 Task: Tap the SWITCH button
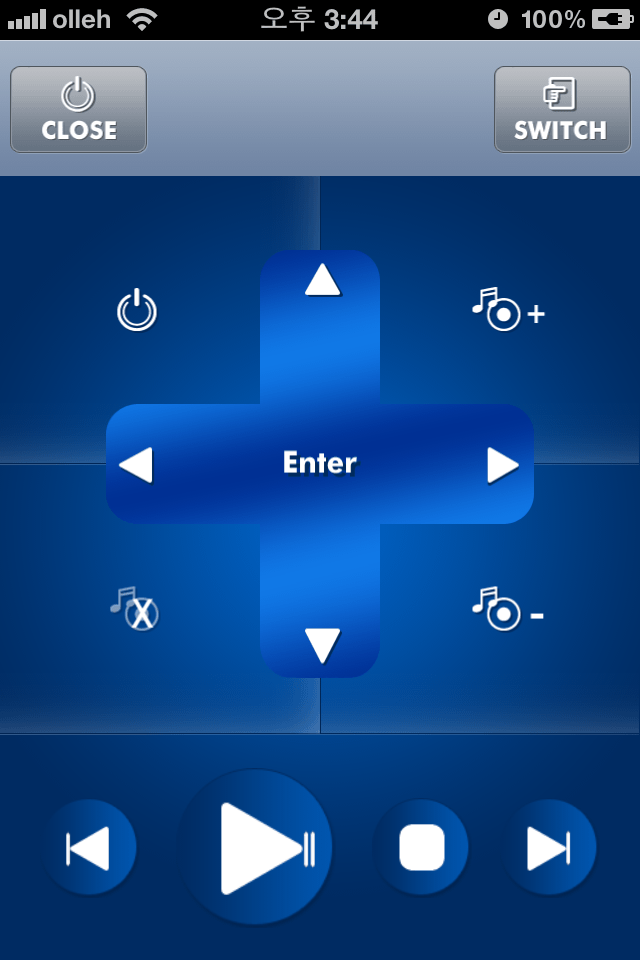560,110
